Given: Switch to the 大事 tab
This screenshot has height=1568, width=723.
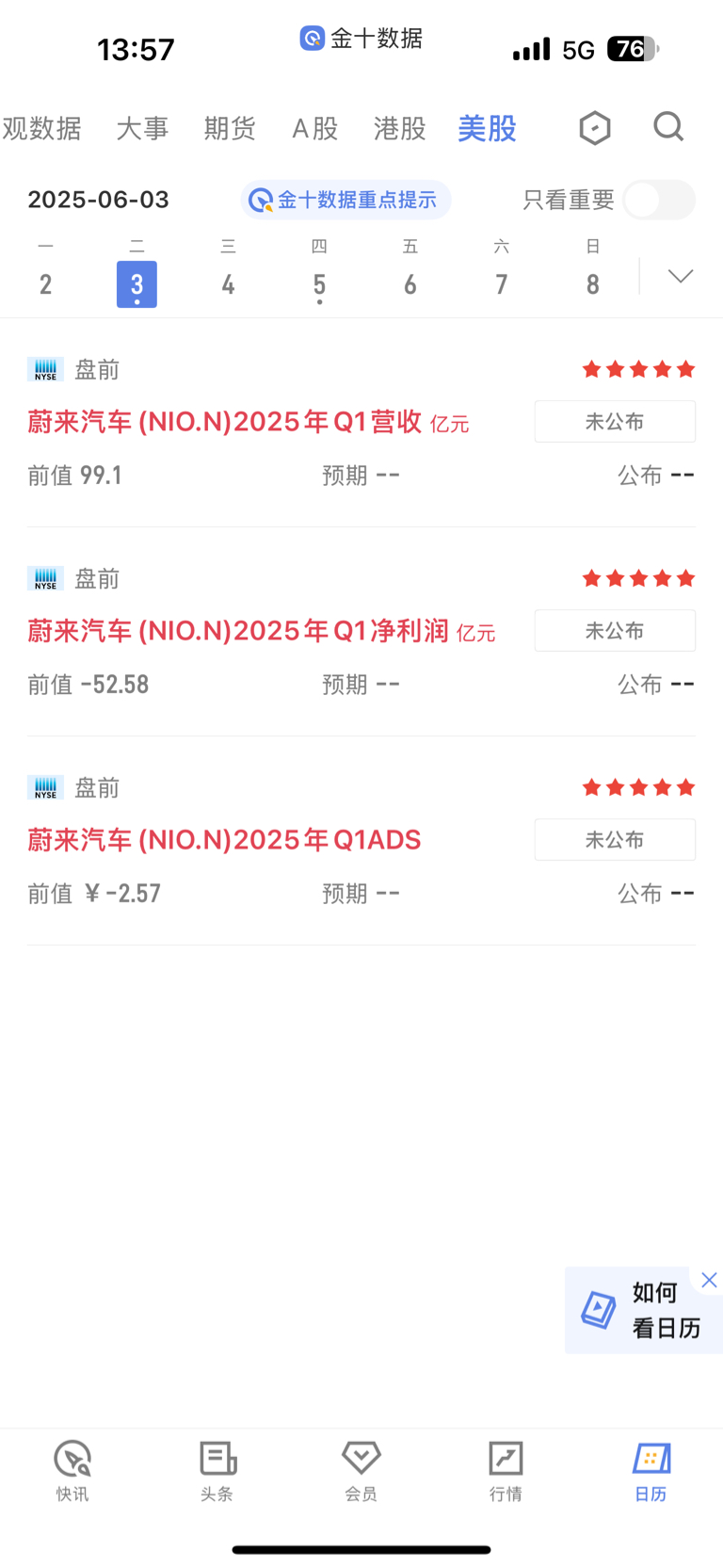Looking at the screenshot, I should [142, 128].
